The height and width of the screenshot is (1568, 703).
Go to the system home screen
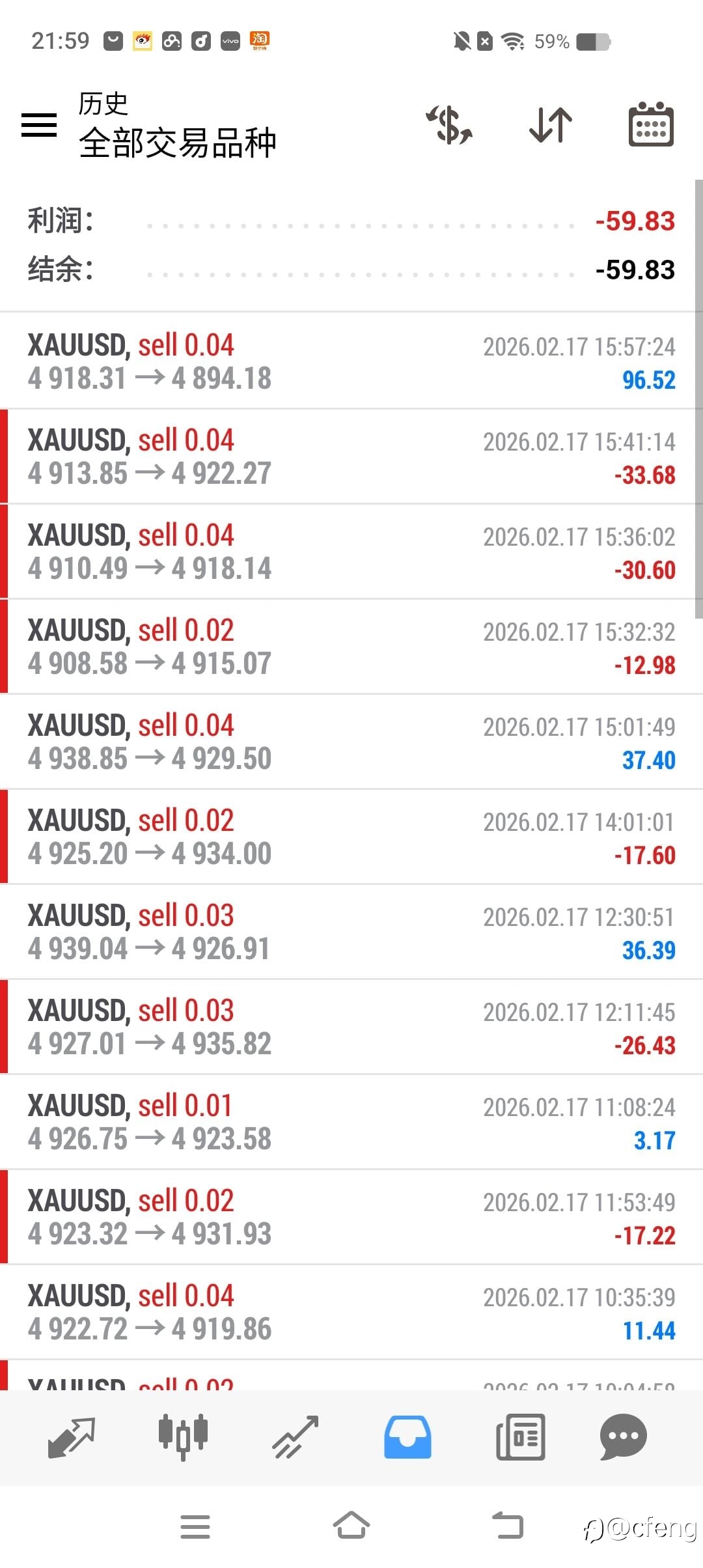351,1525
